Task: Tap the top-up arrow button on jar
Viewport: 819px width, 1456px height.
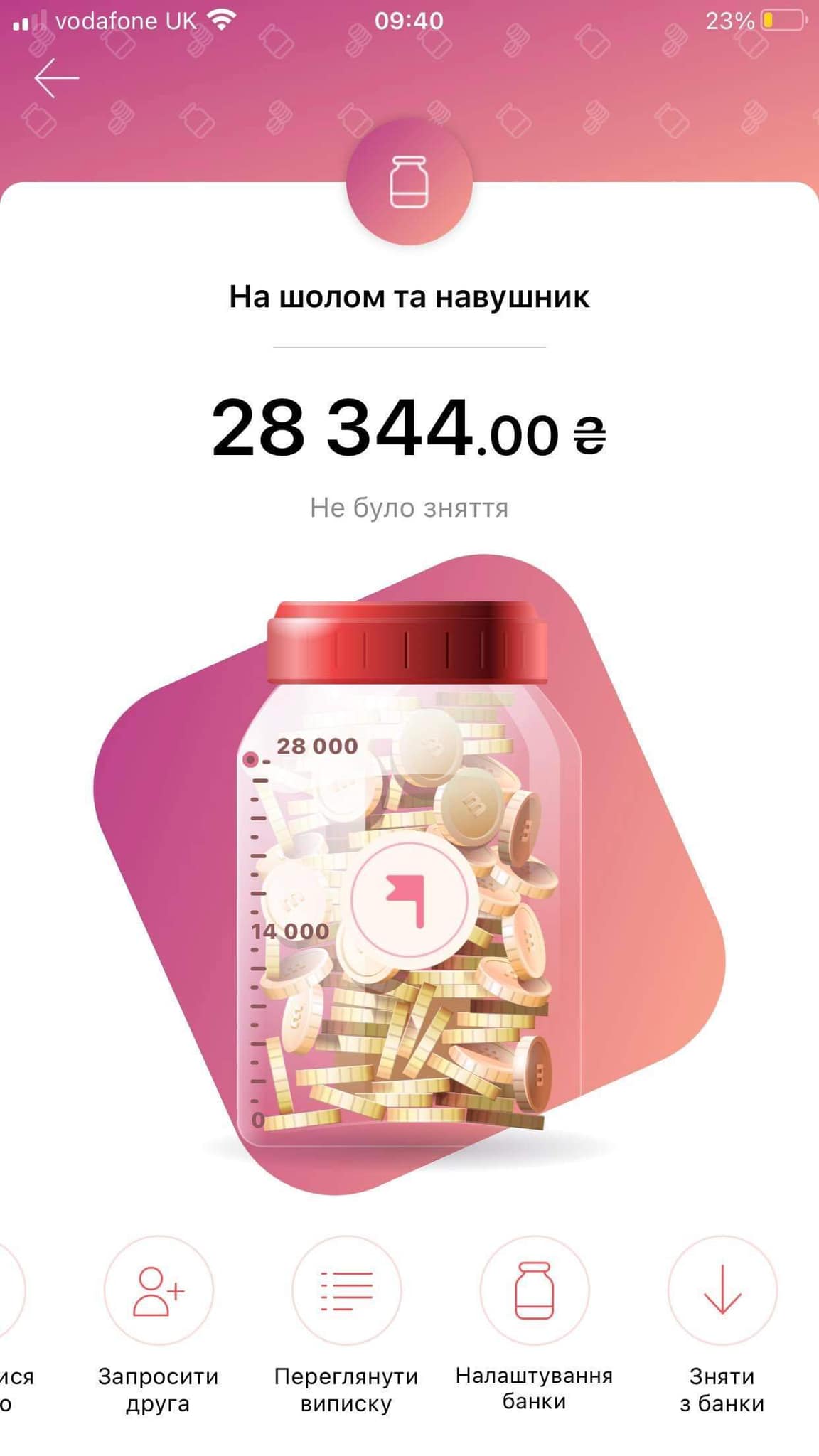Action: click(409, 899)
